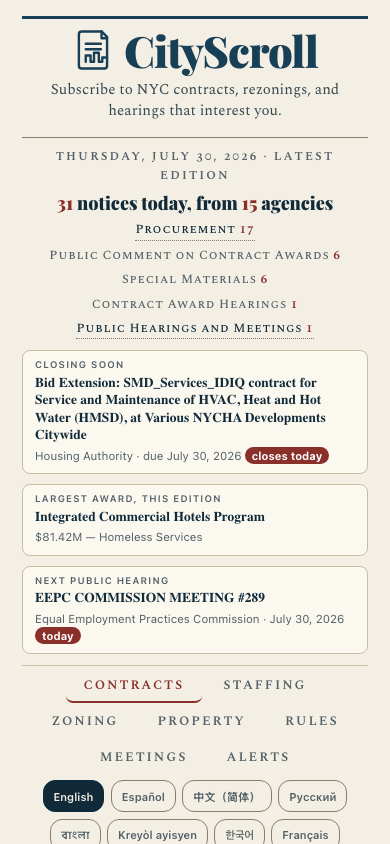This screenshot has width=390, height=844.
Task: Open the Integrated Commercial Hotels Program card
Action: point(195,520)
